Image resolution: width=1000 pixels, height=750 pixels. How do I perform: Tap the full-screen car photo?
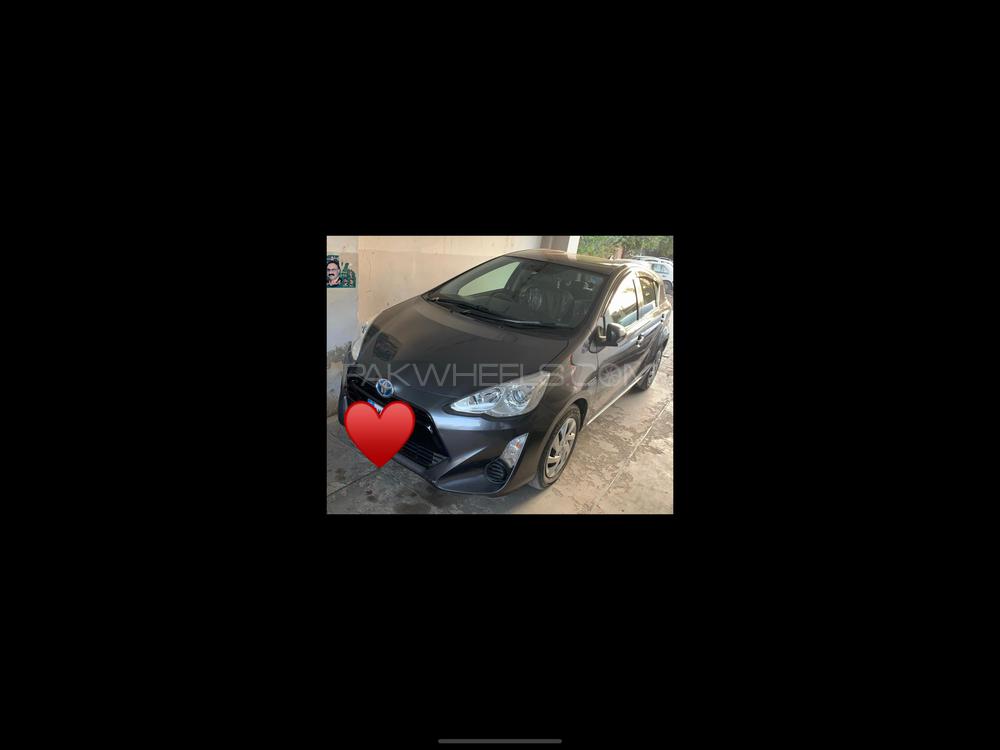500,375
